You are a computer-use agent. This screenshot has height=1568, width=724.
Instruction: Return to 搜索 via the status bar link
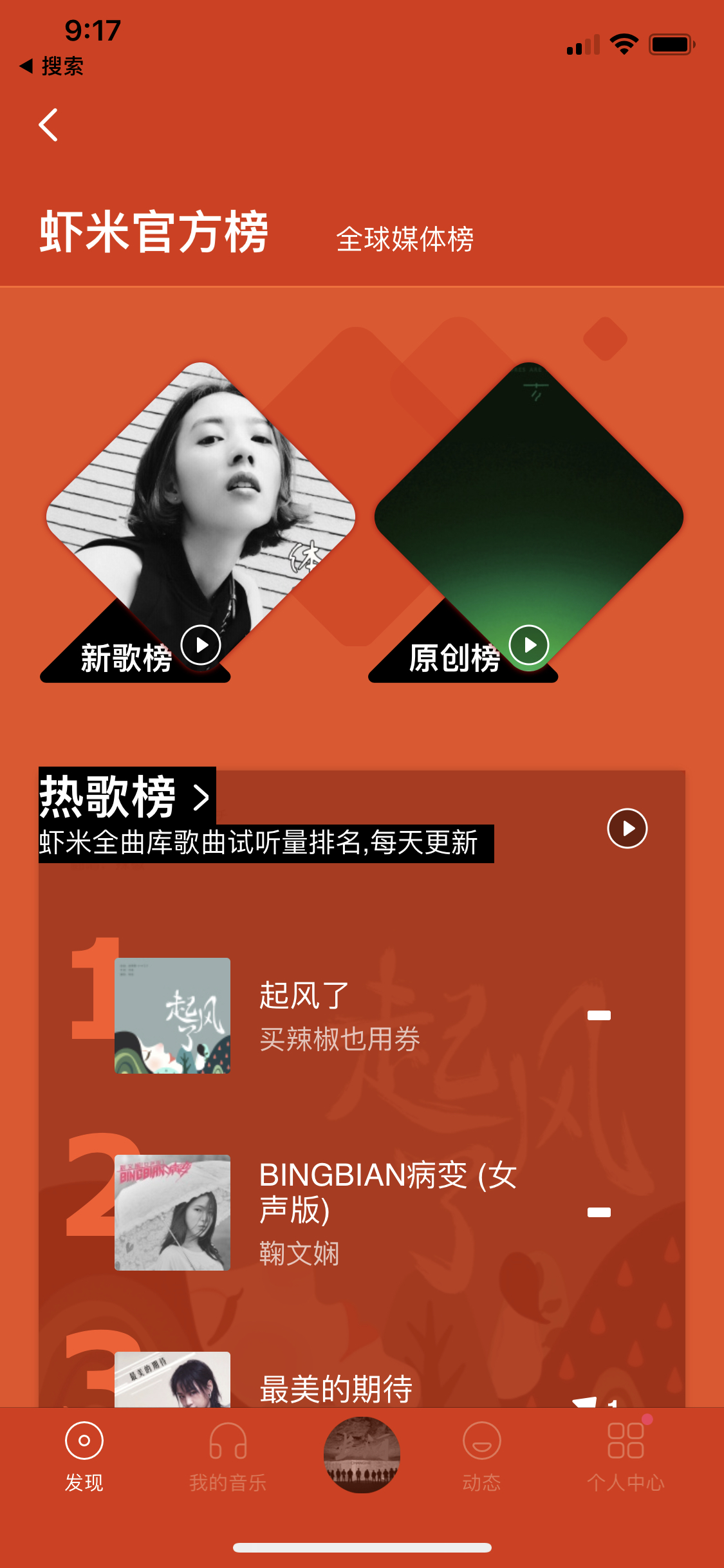tap(51, 66)
